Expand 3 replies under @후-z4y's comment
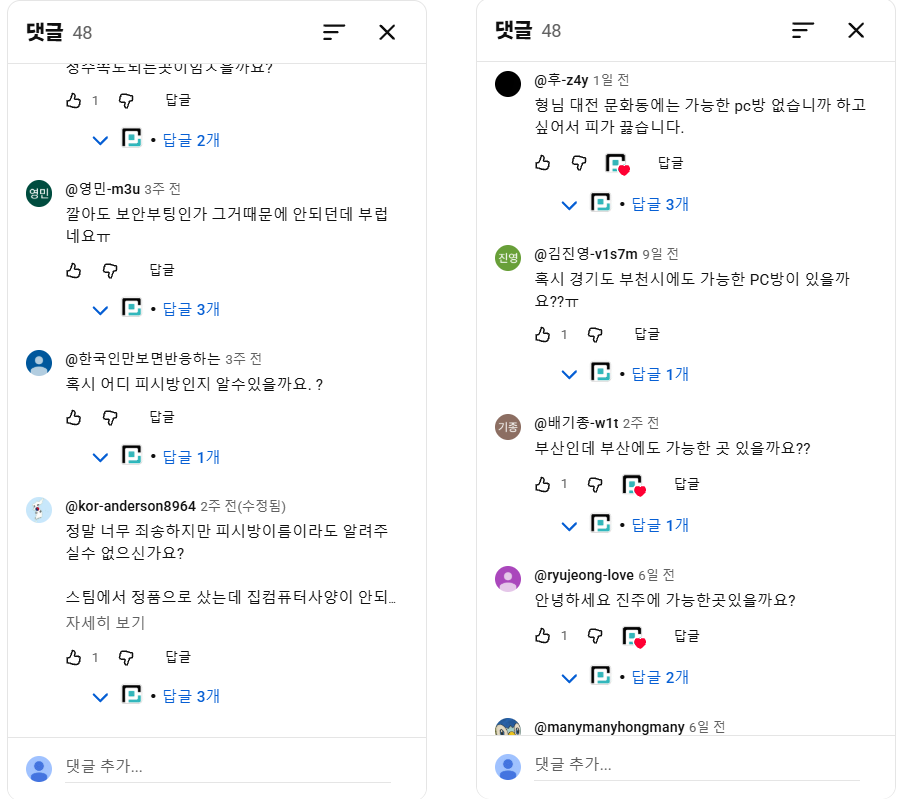The image size is (900, 799). (660, 204)
